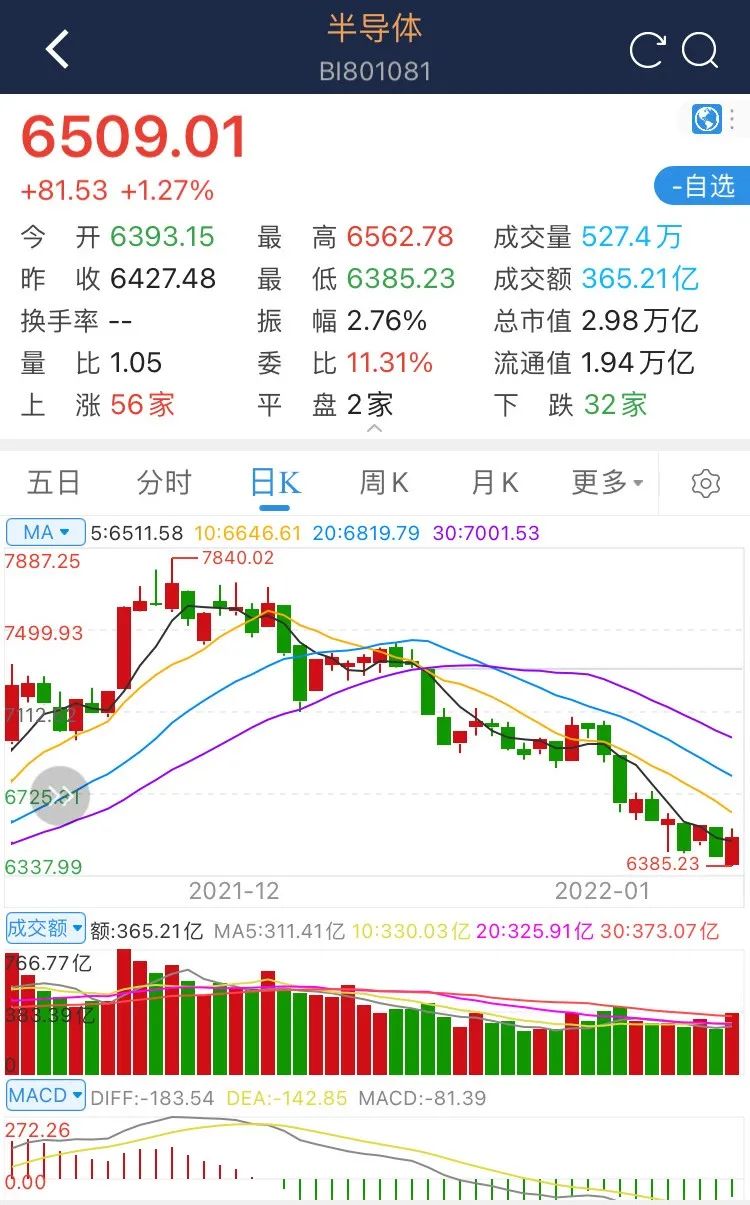Expand the 更多 dropdown
This screenshot has width=750, height=1205.
pyautogui.click(x=608, y=483)
